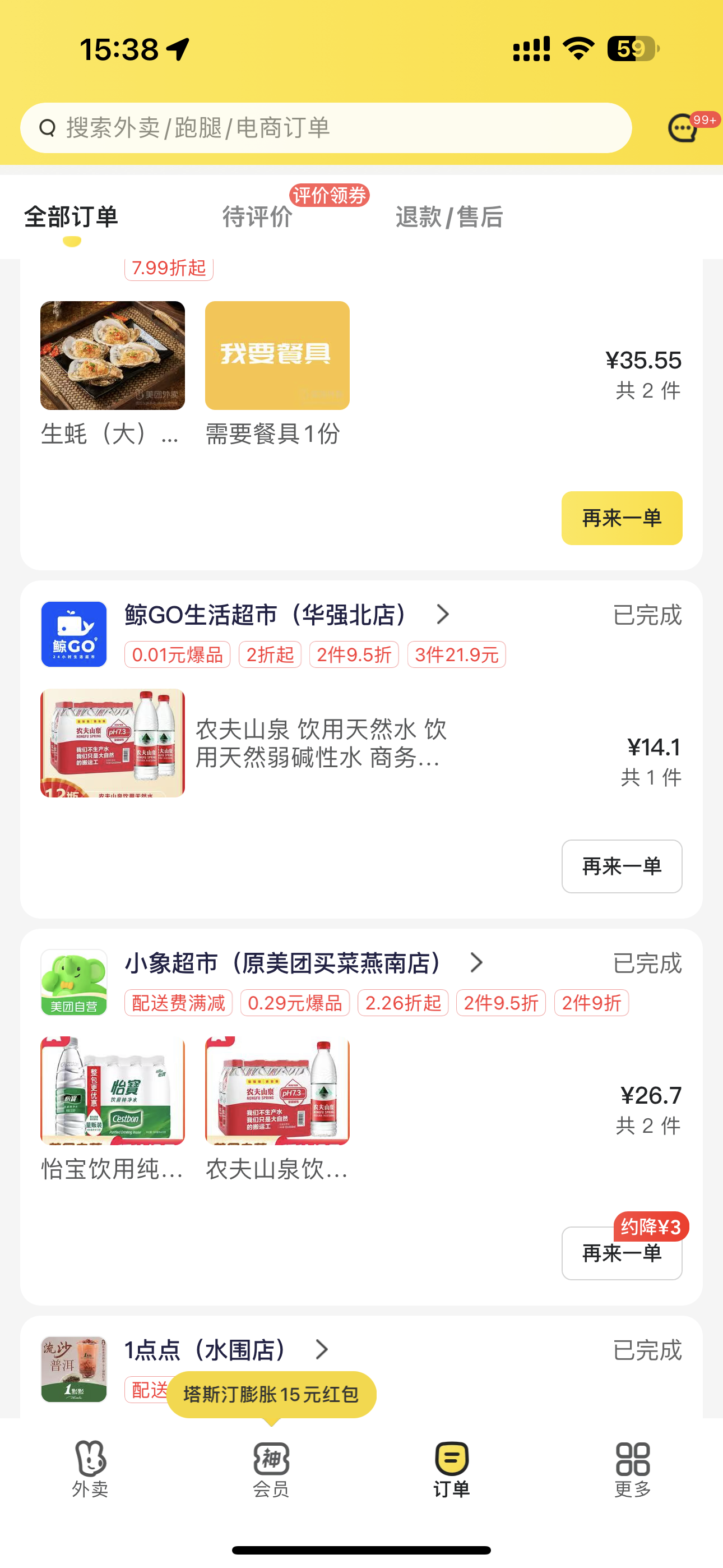Go to the 外卖 tab
The image size is (723, 1568).
[90, 1468]
